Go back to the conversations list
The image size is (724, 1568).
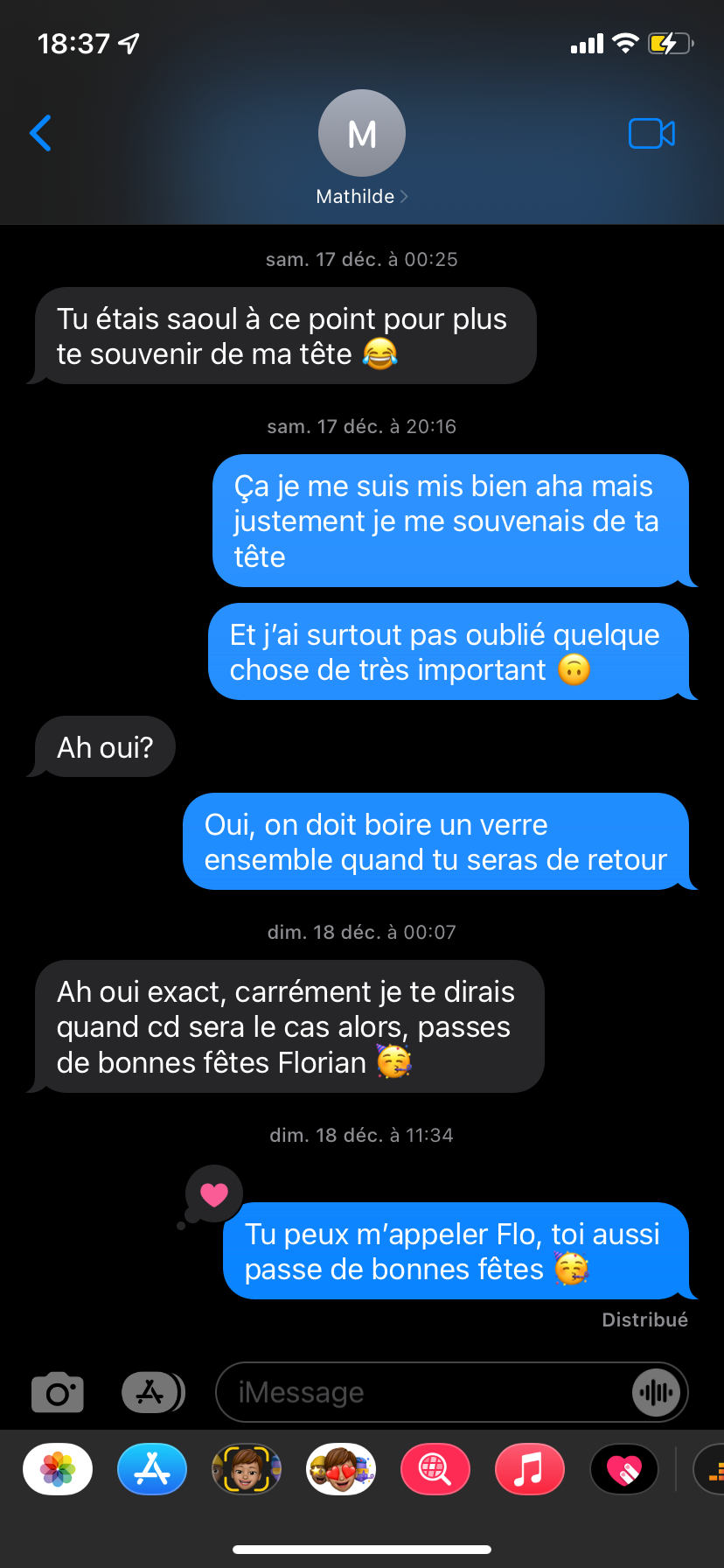pos(41,134)
